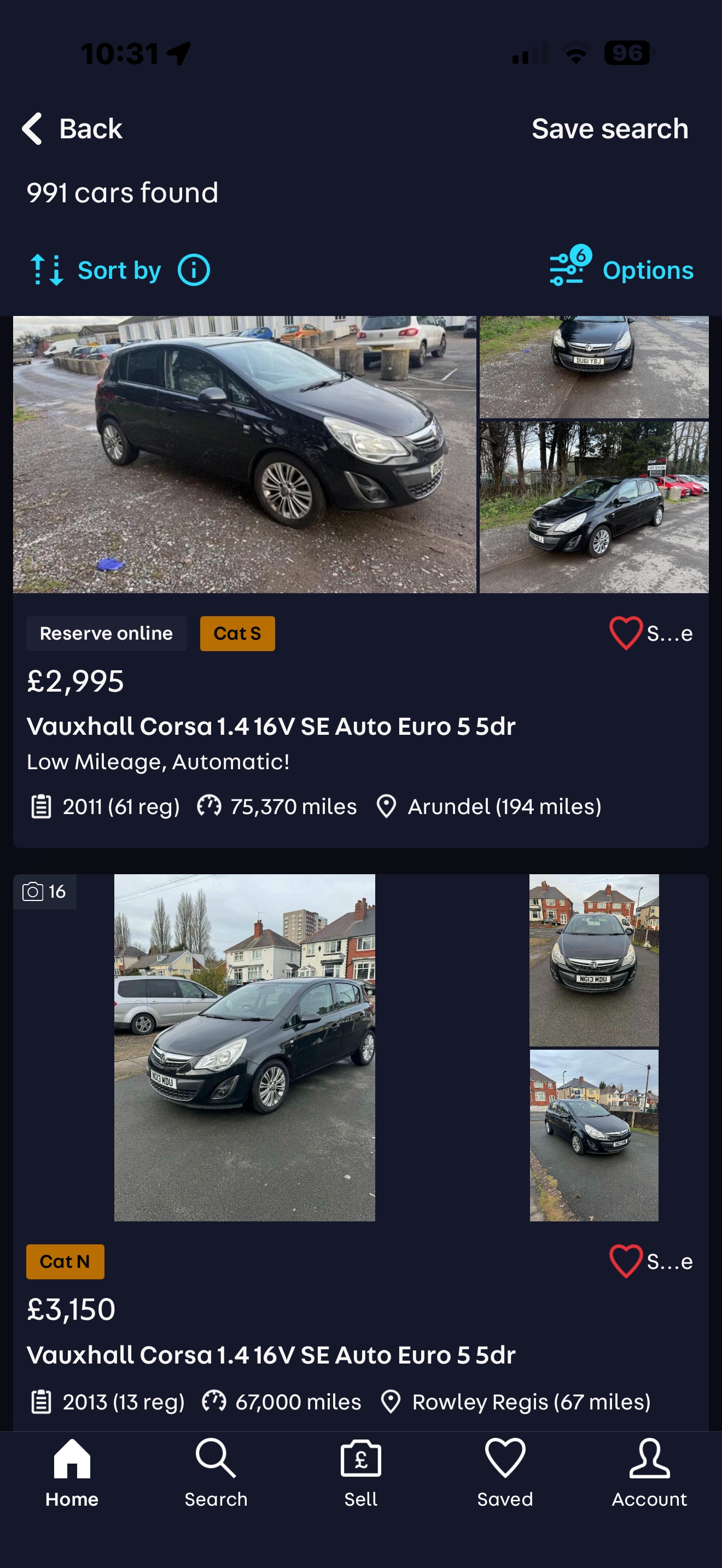
Task: Open the second Corsa's main photo thumbnail
Action: click(x=244, y=1053)
